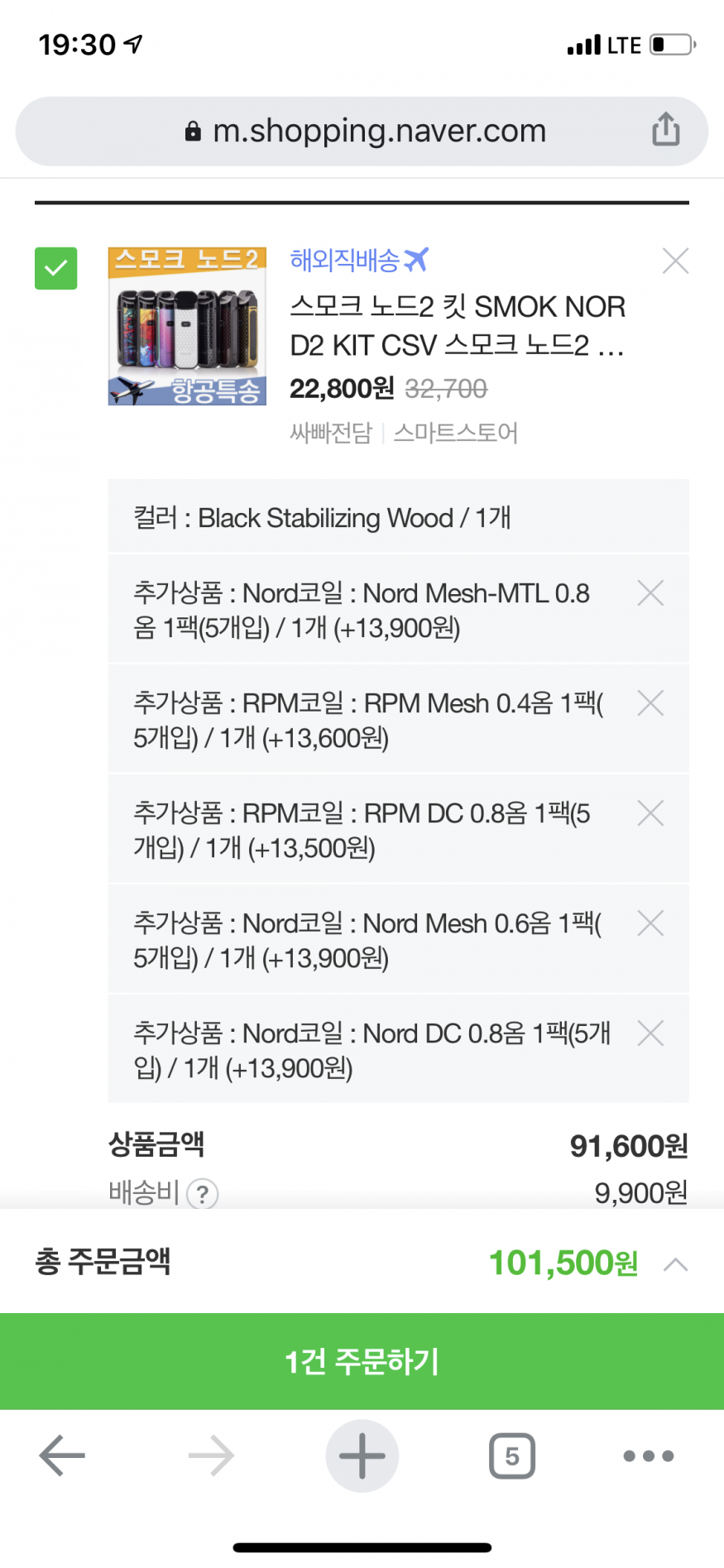Open a new browser tab
The image size is (724, 1568).
point(362,1455)
